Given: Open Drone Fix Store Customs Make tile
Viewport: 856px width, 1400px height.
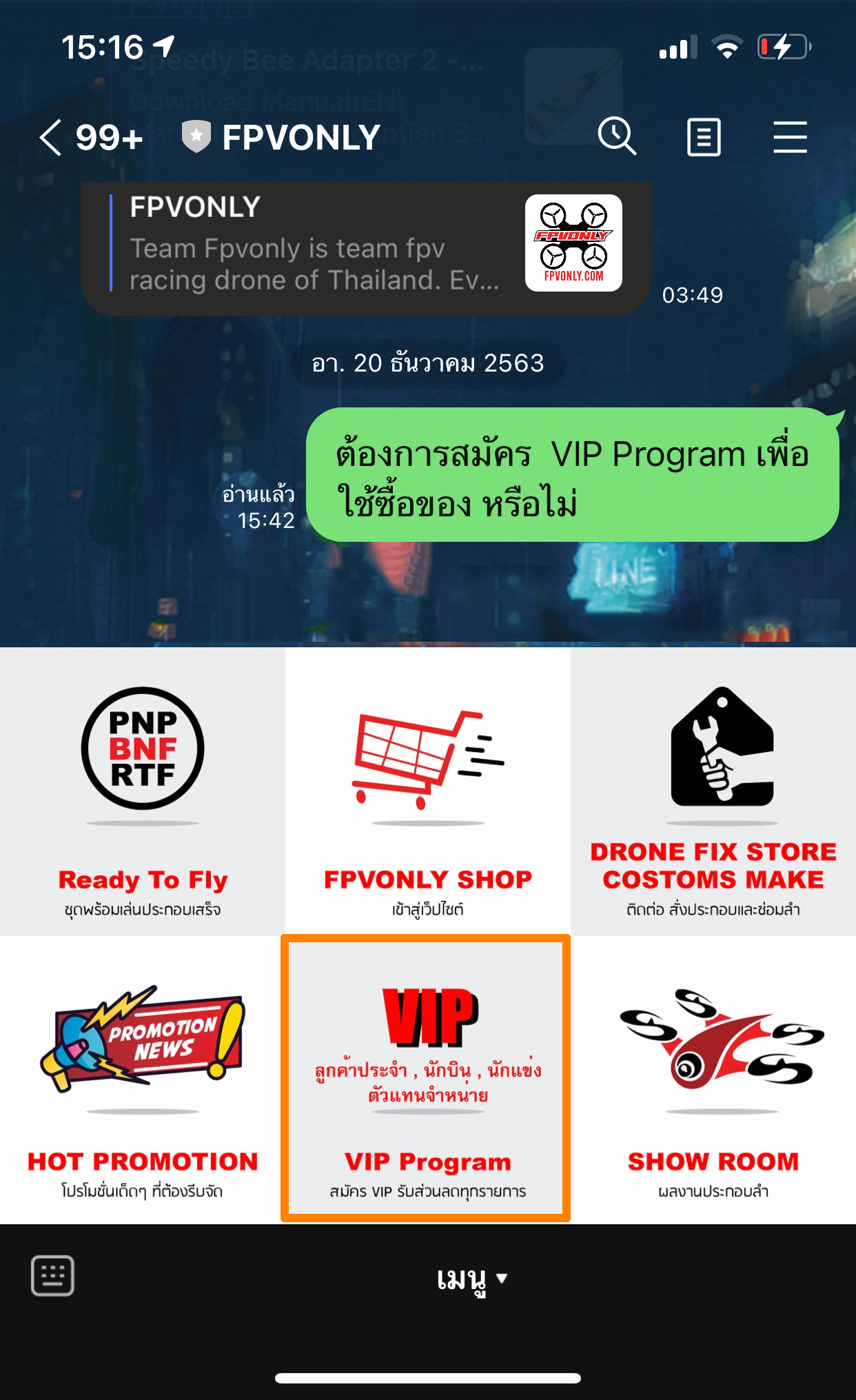Looking at the screenshot, I should coord(713,793).
